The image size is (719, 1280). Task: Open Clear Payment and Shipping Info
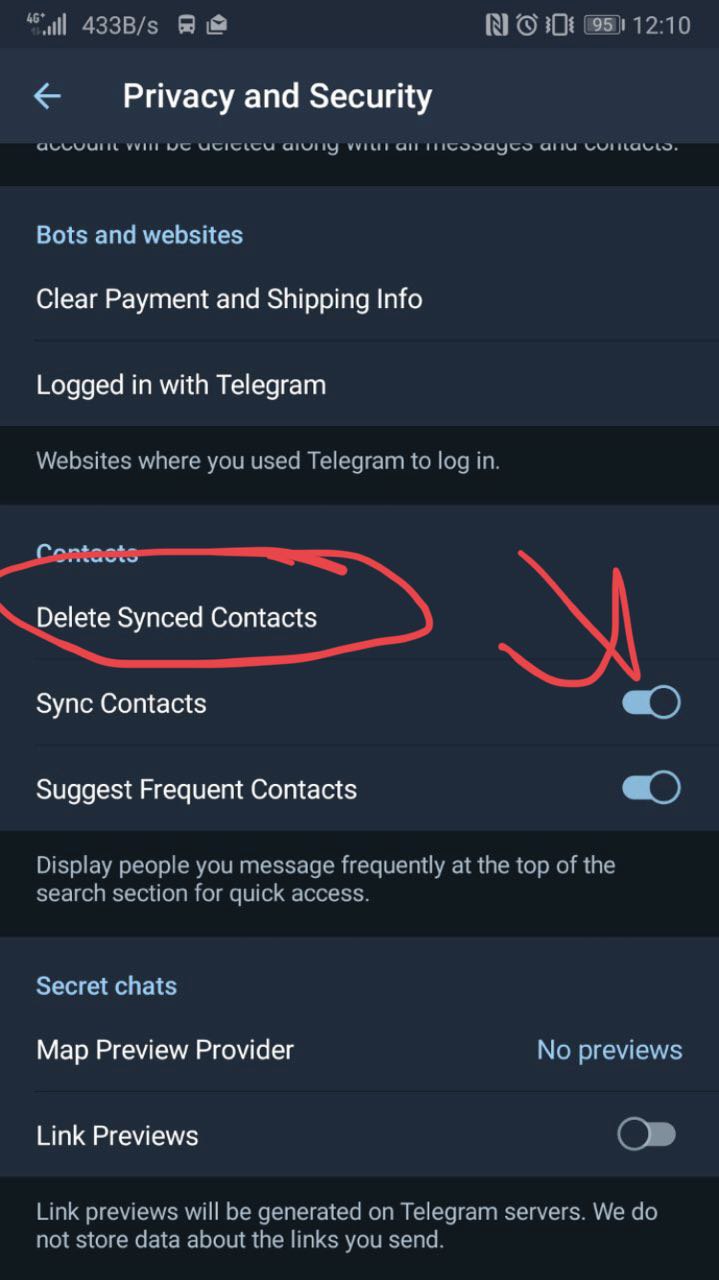(x=229, y=299)
